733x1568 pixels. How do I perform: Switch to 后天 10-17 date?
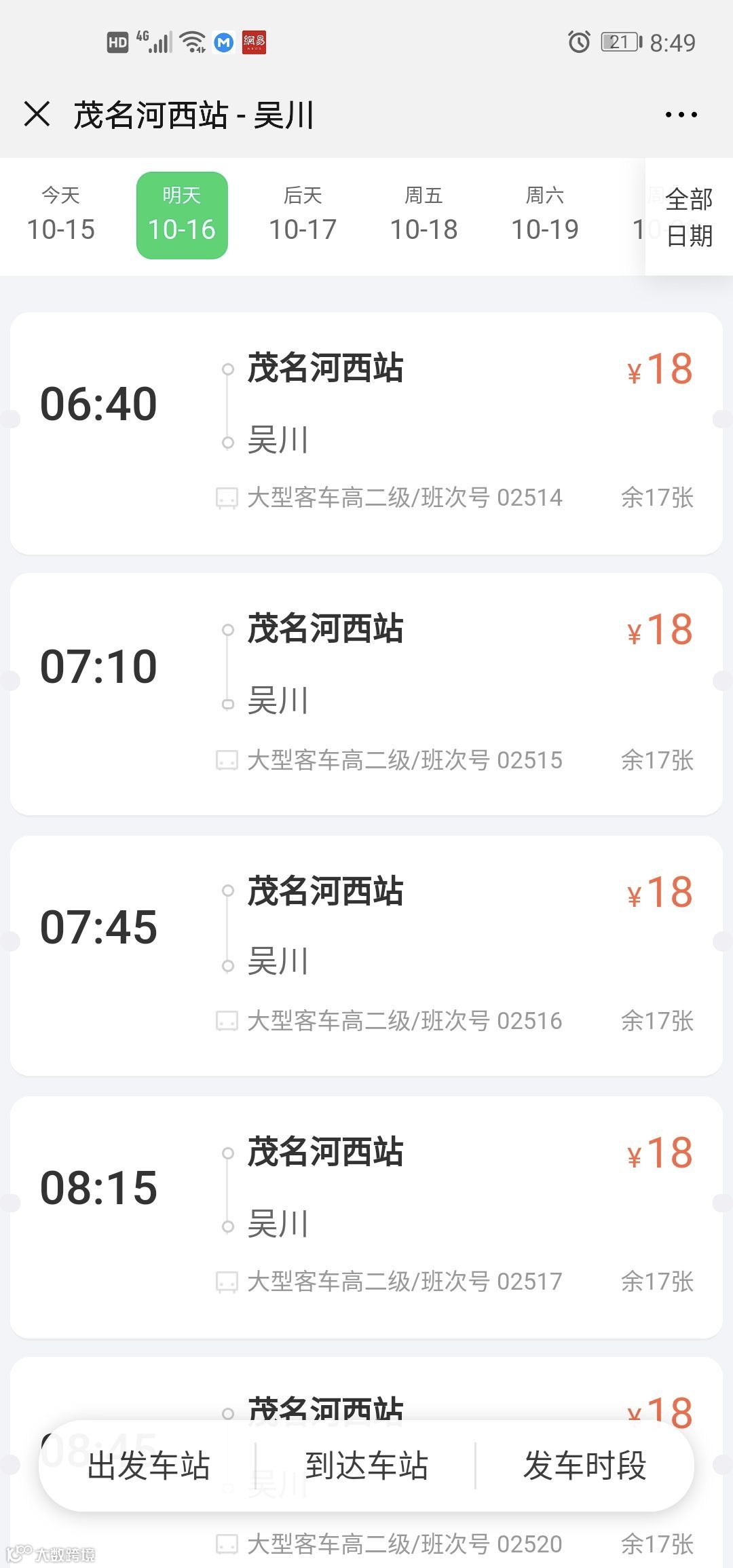(303, 215)
